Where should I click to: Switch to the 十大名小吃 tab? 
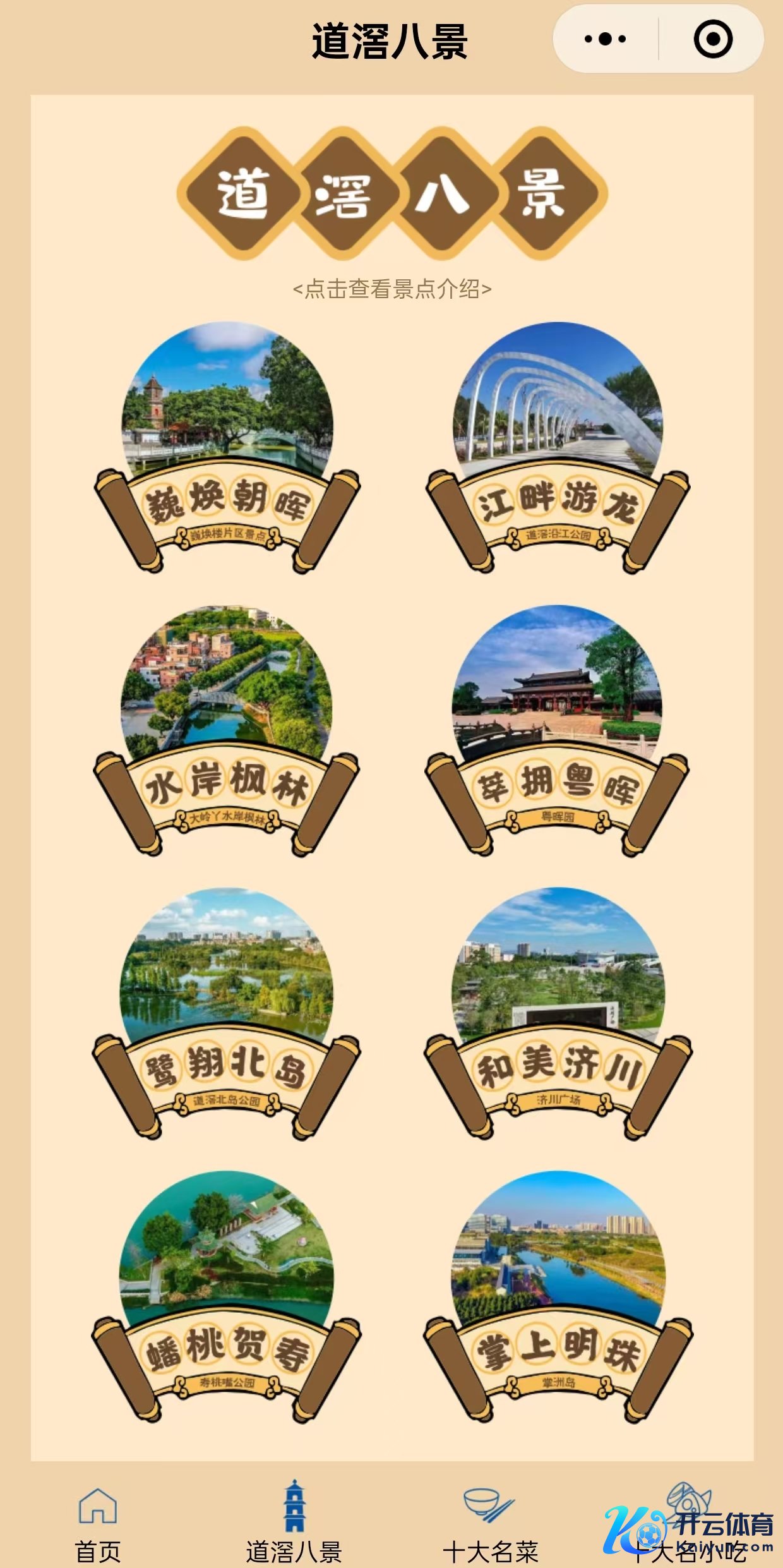coord(687,1524)
